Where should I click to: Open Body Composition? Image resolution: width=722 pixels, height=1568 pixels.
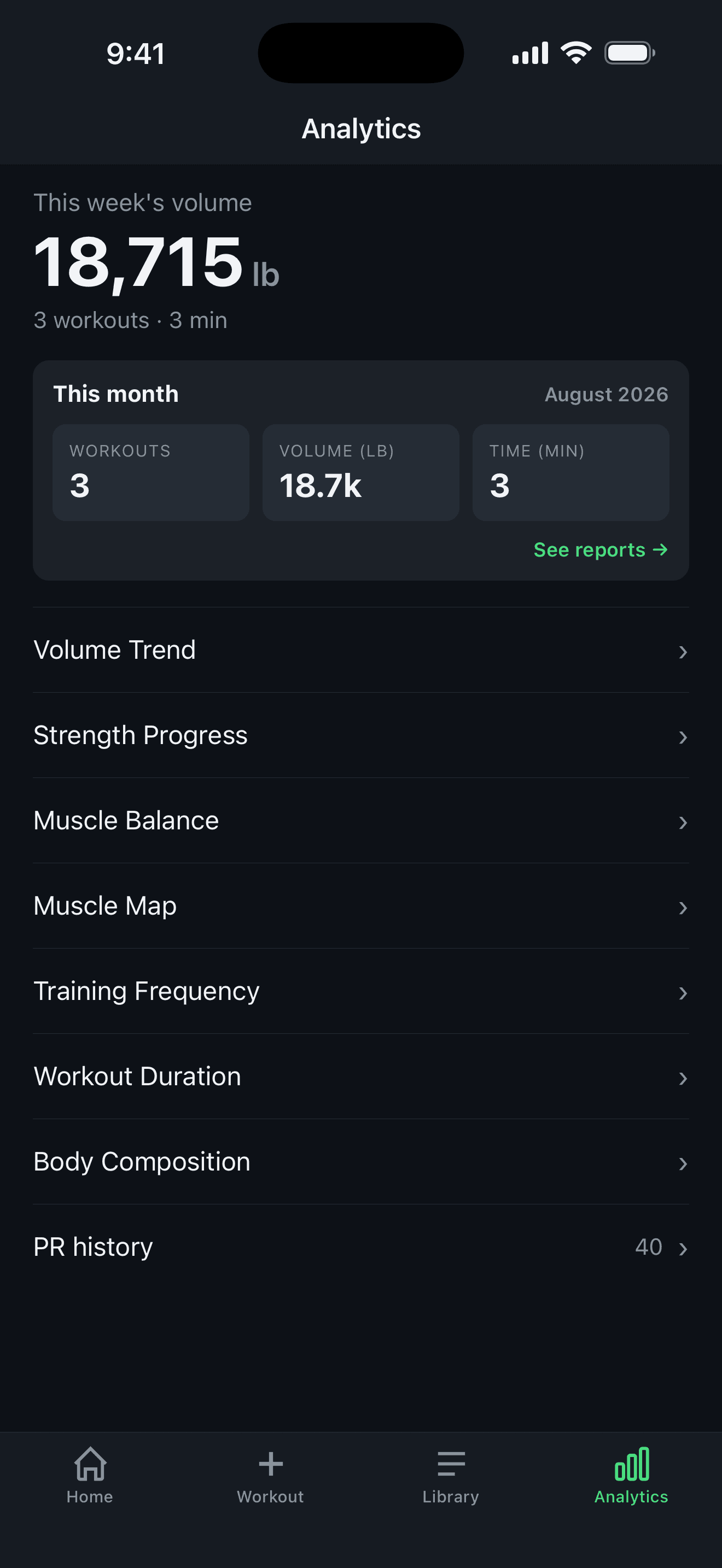pyautogui.click(x=361, y=1161)
